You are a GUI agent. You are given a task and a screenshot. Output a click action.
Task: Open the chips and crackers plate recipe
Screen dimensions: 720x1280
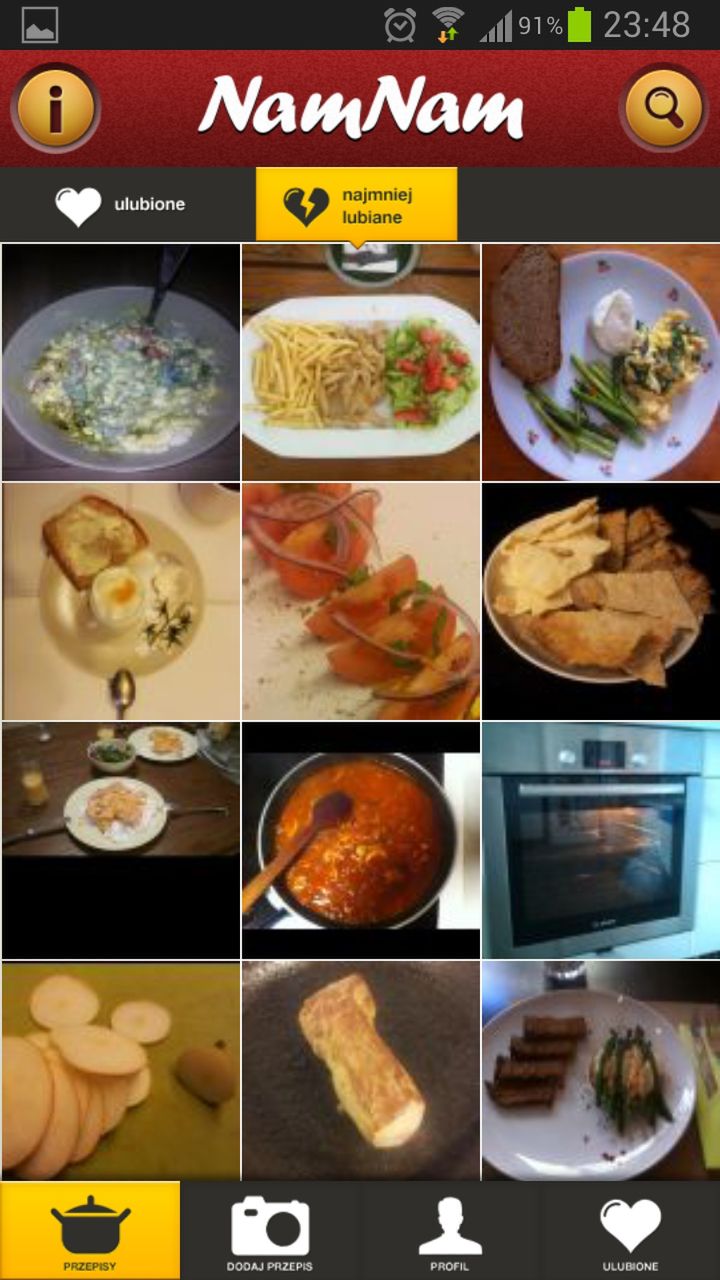click(600, 602)
